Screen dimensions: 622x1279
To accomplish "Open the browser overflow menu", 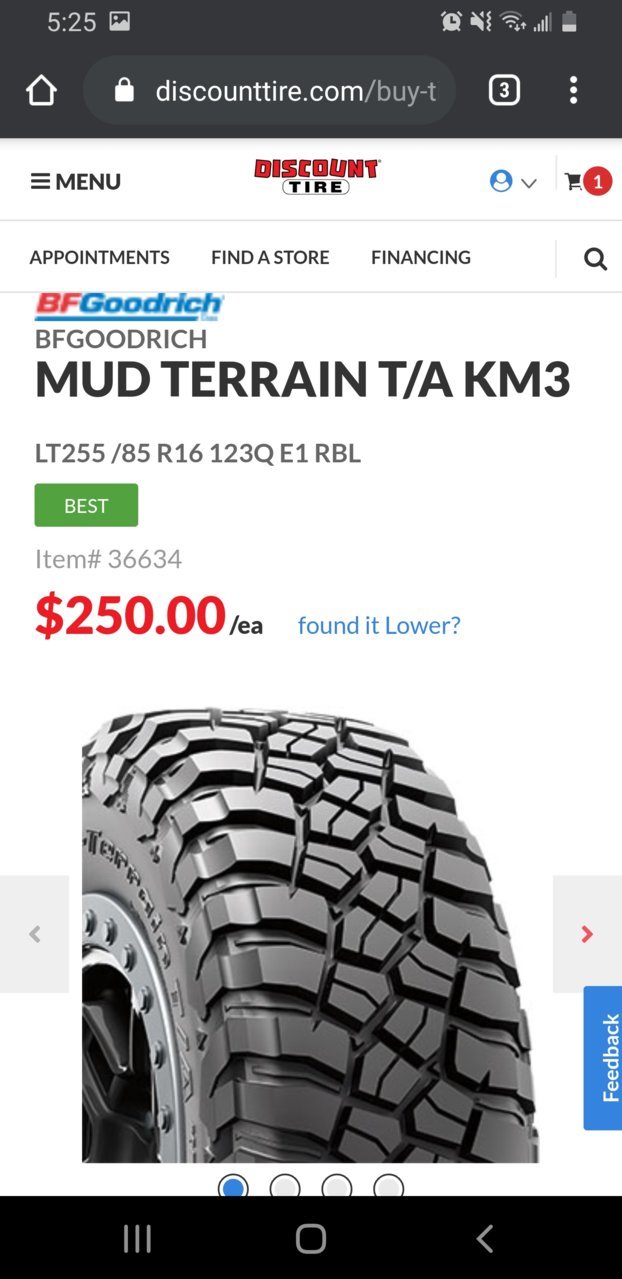I will coord(573,91).
